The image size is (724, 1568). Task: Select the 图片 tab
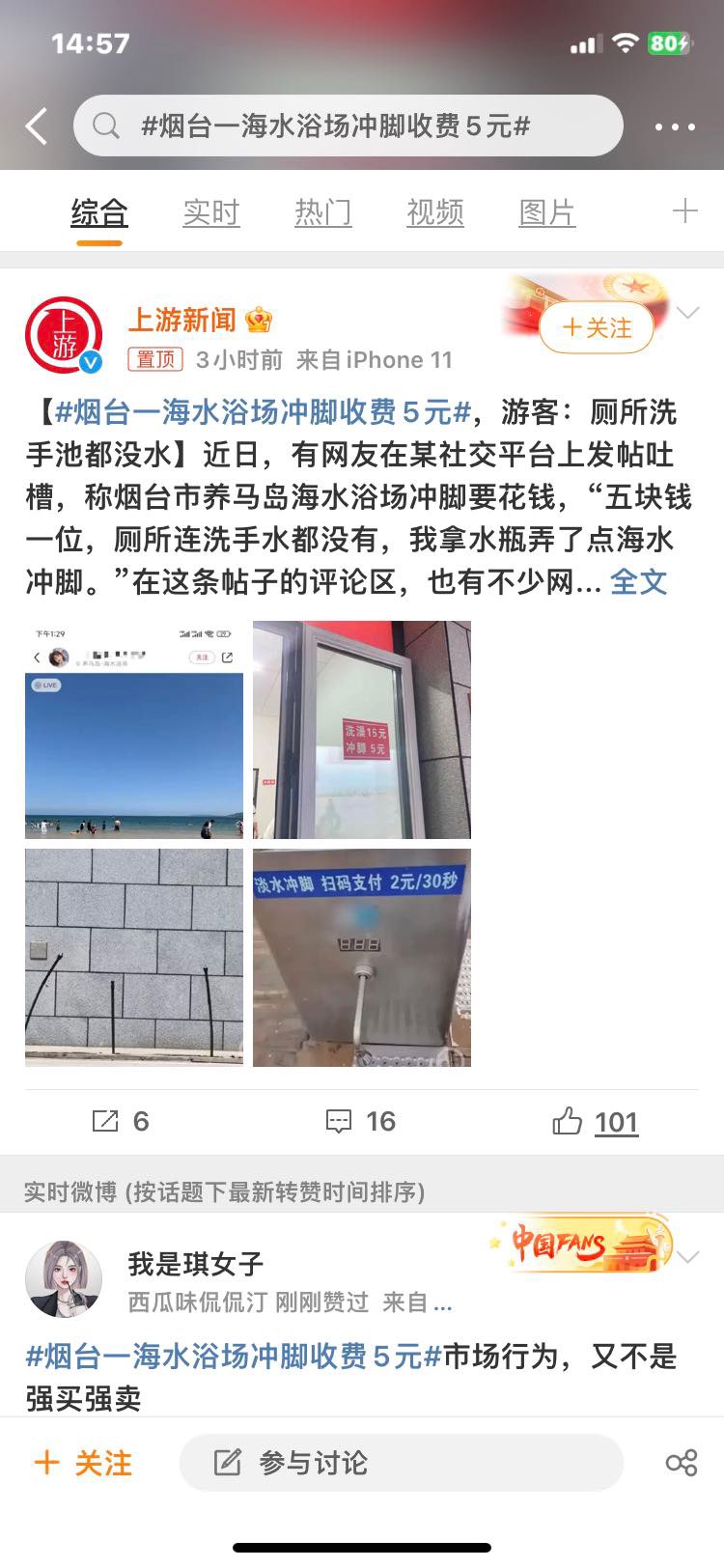[x=546, y=212]
